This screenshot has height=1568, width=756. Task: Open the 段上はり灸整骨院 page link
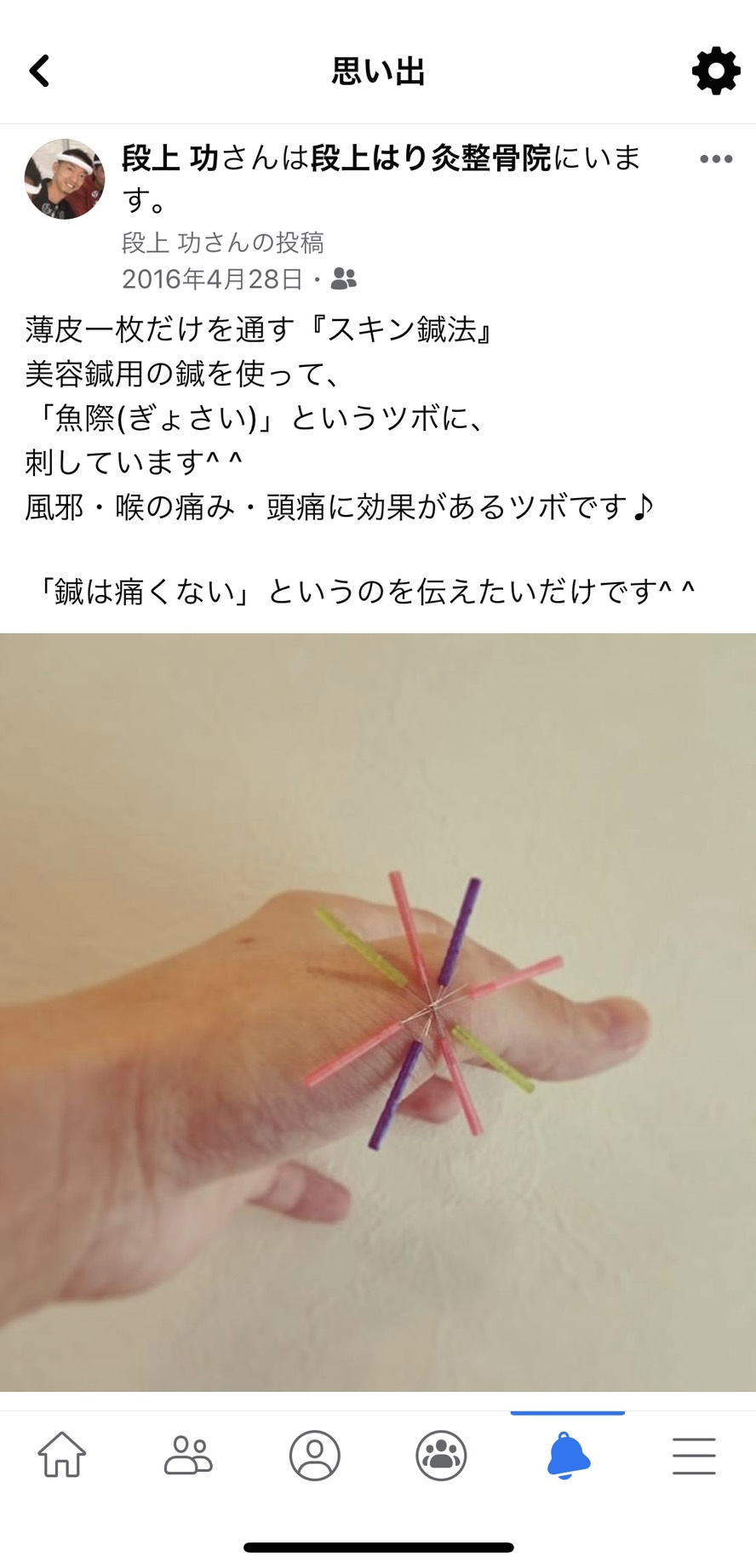pyautogui.click(x=431, y=158)
